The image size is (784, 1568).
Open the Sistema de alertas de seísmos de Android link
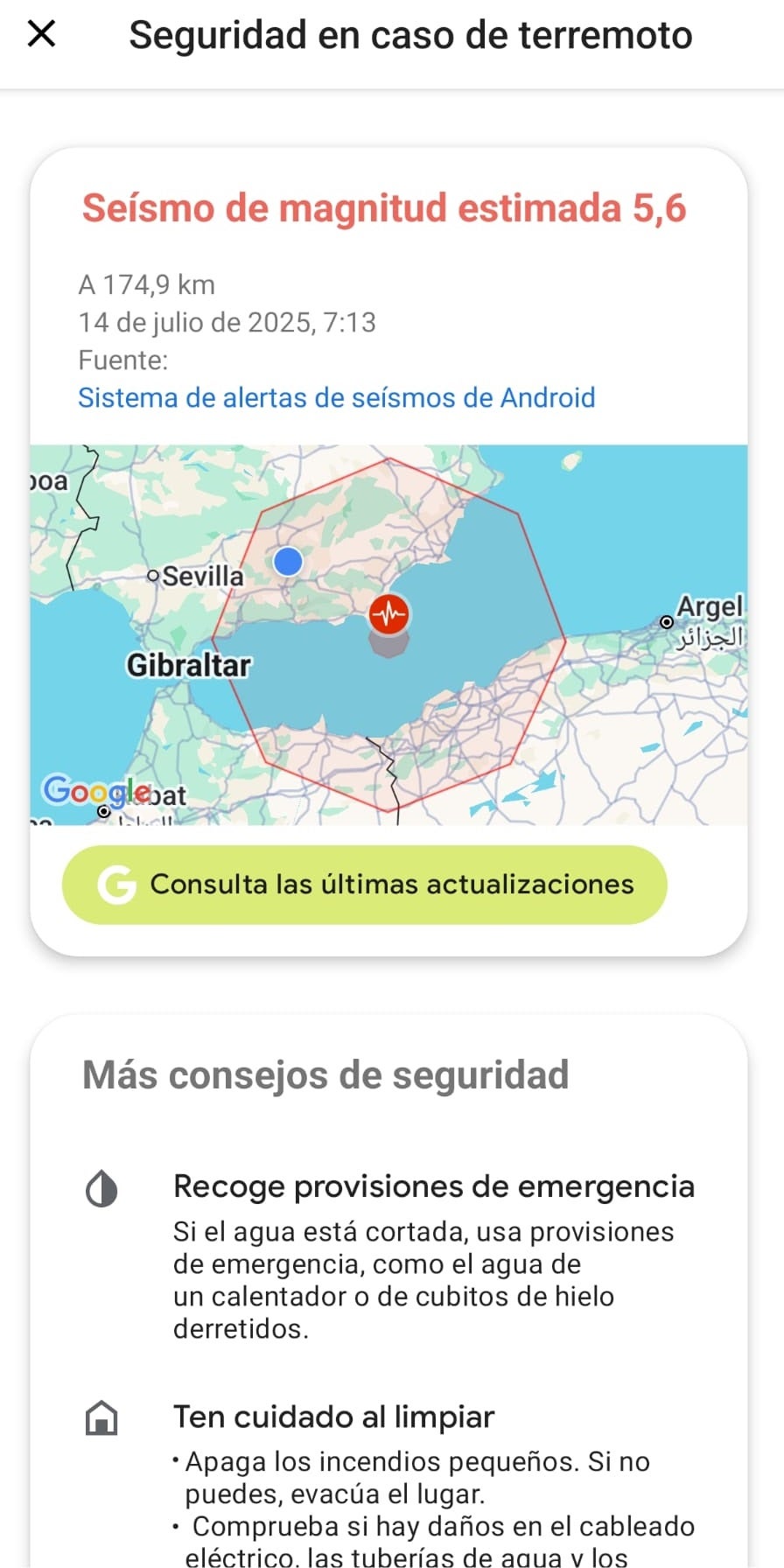pos(336,397)
